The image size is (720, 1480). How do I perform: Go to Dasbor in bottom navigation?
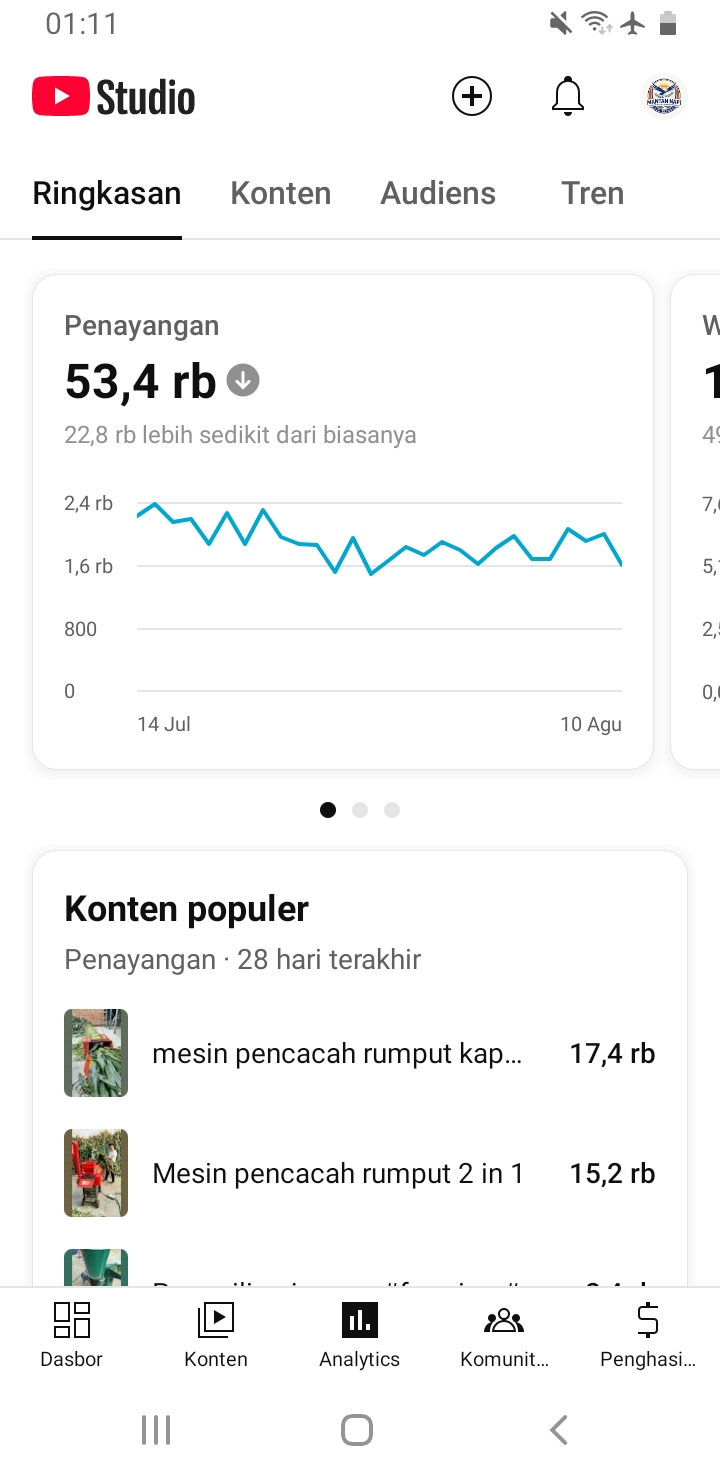click(x=72, y=1335)
